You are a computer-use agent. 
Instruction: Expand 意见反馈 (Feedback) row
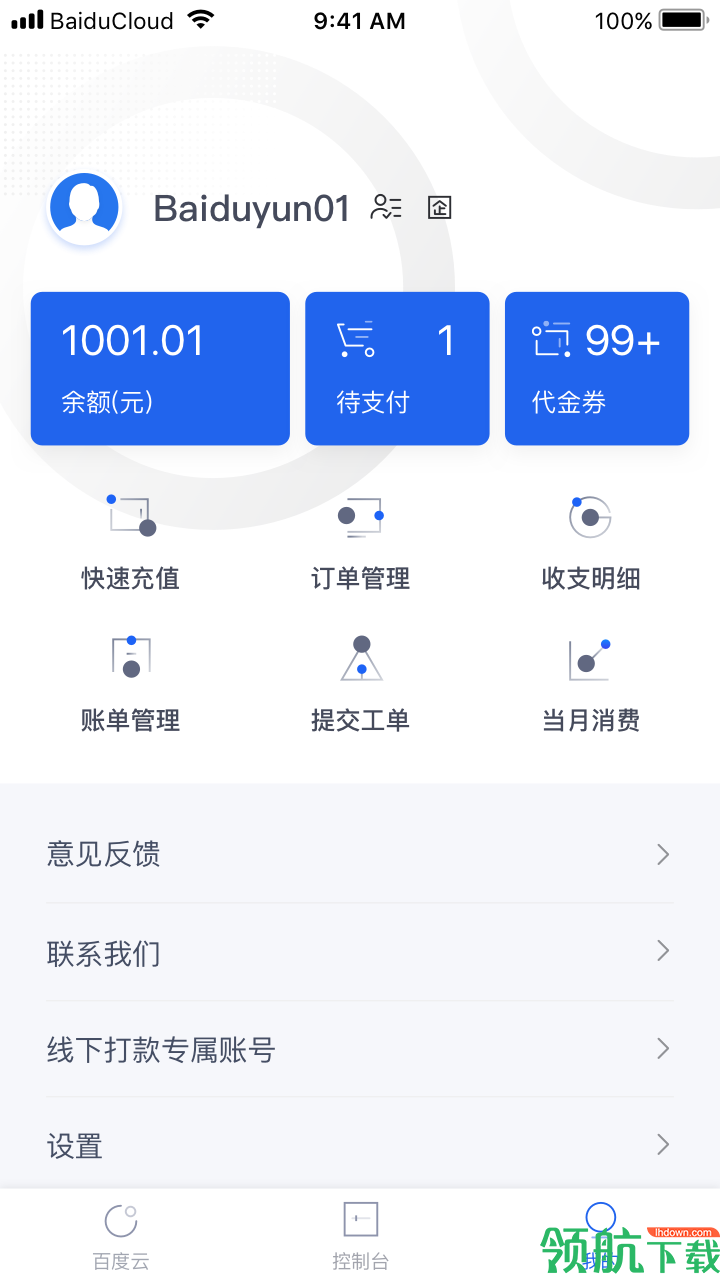tap(360, 854)
